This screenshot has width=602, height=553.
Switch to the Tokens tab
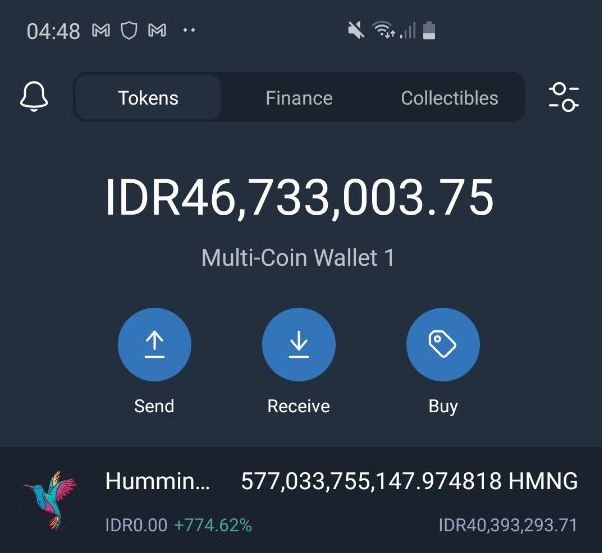pos(148,98)
